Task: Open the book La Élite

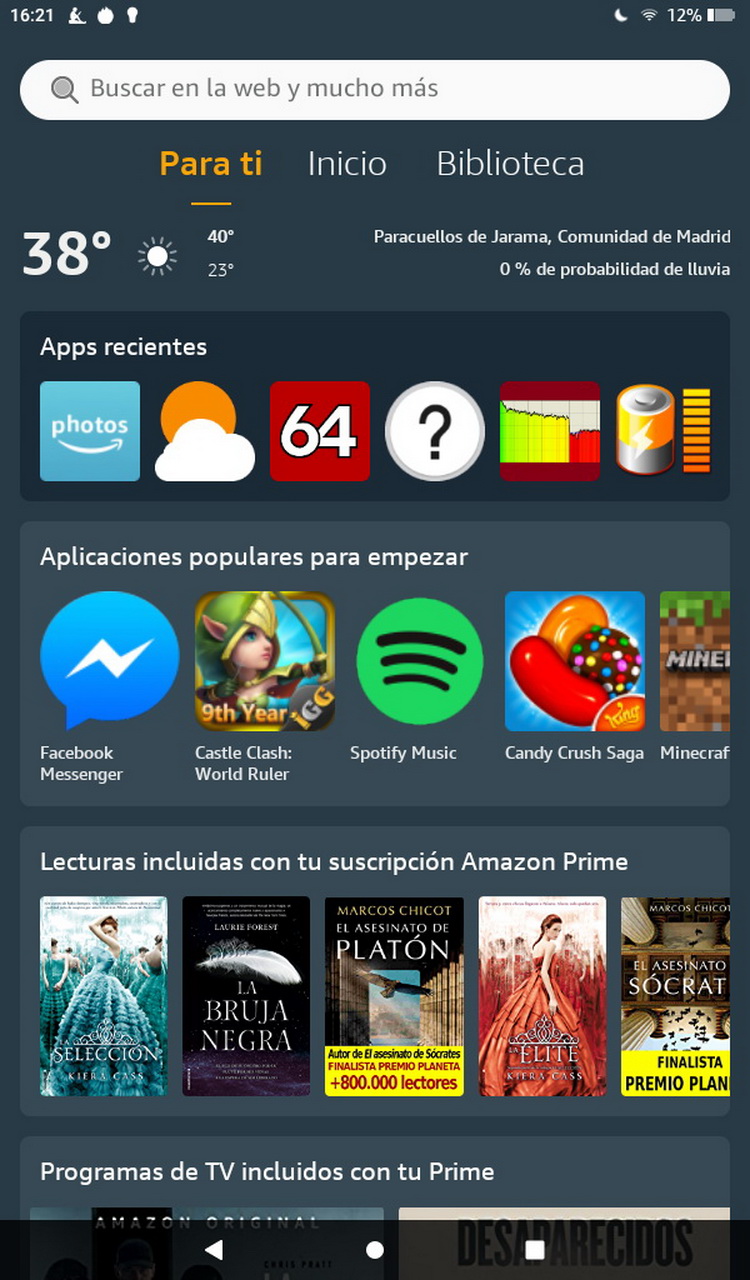Action: coord(542,996)
